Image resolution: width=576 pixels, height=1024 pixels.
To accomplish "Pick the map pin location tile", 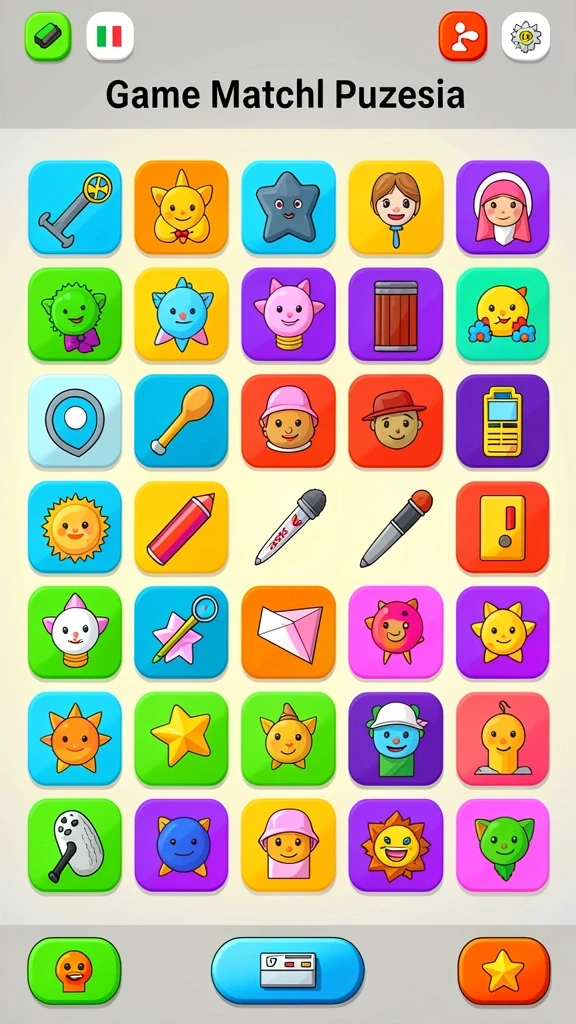I will click(74, 421).
